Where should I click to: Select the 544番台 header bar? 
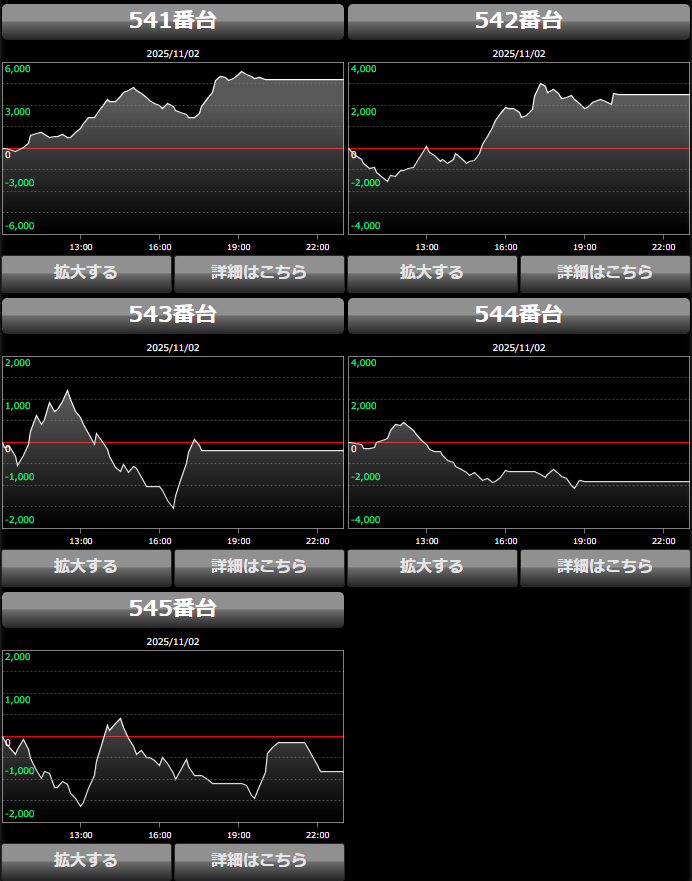pyautogui.click(x=519, y=315)
